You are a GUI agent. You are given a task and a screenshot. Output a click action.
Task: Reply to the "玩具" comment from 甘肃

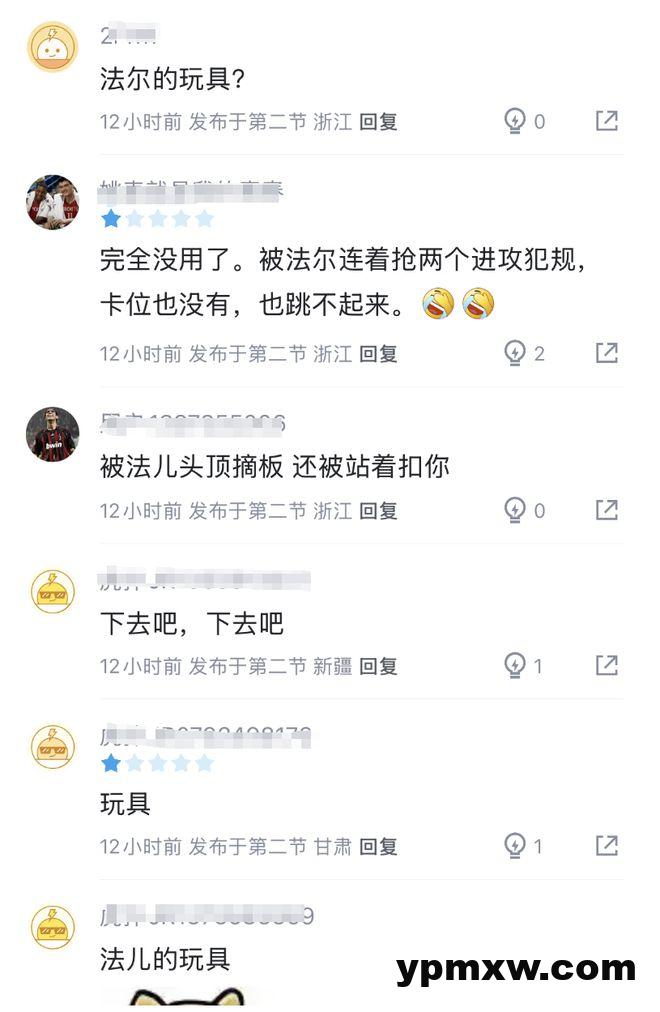(378, 847)
